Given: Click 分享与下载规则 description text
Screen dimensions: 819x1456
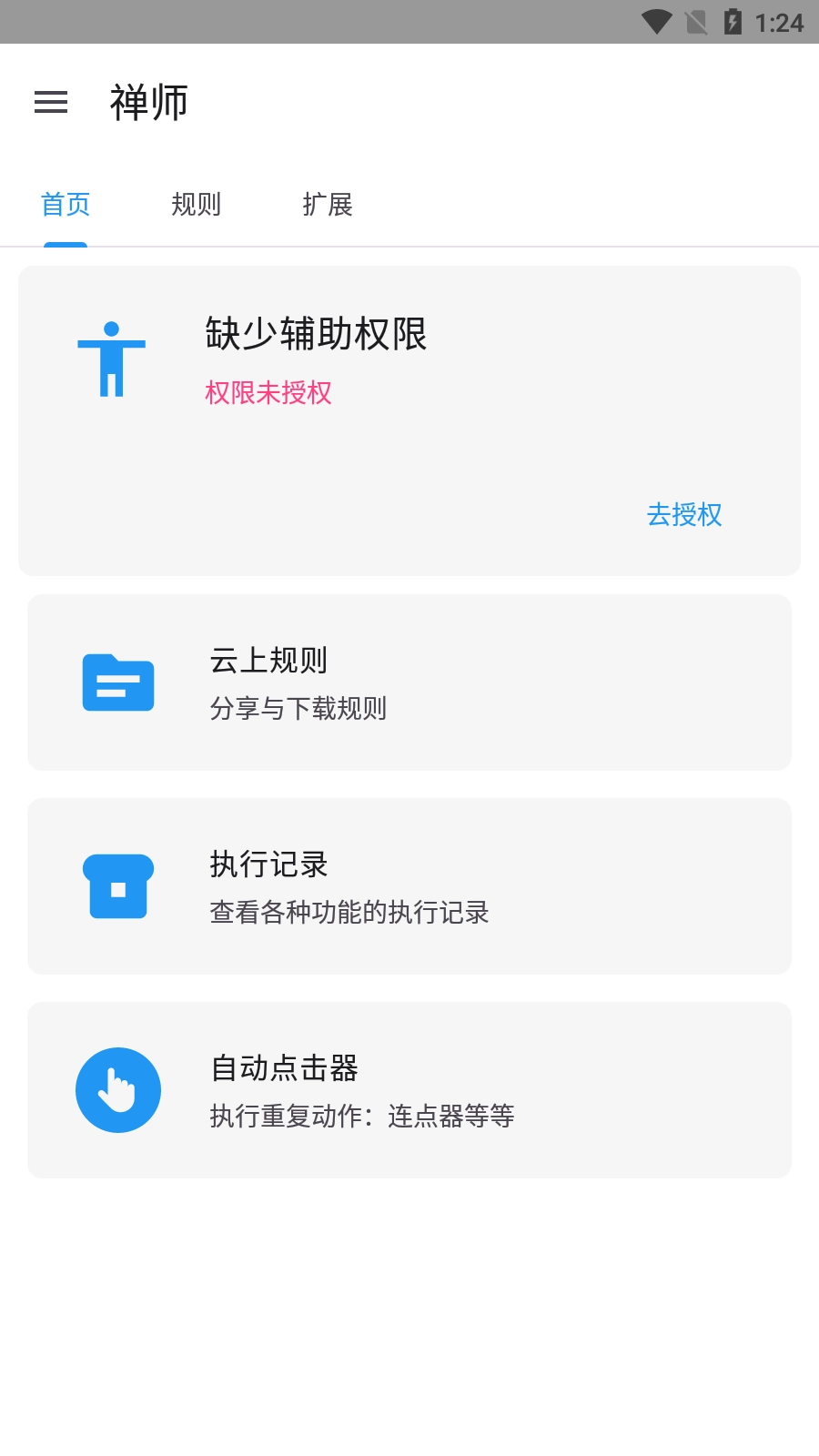Looking at the screenshot, I should [x=298, y=709].
